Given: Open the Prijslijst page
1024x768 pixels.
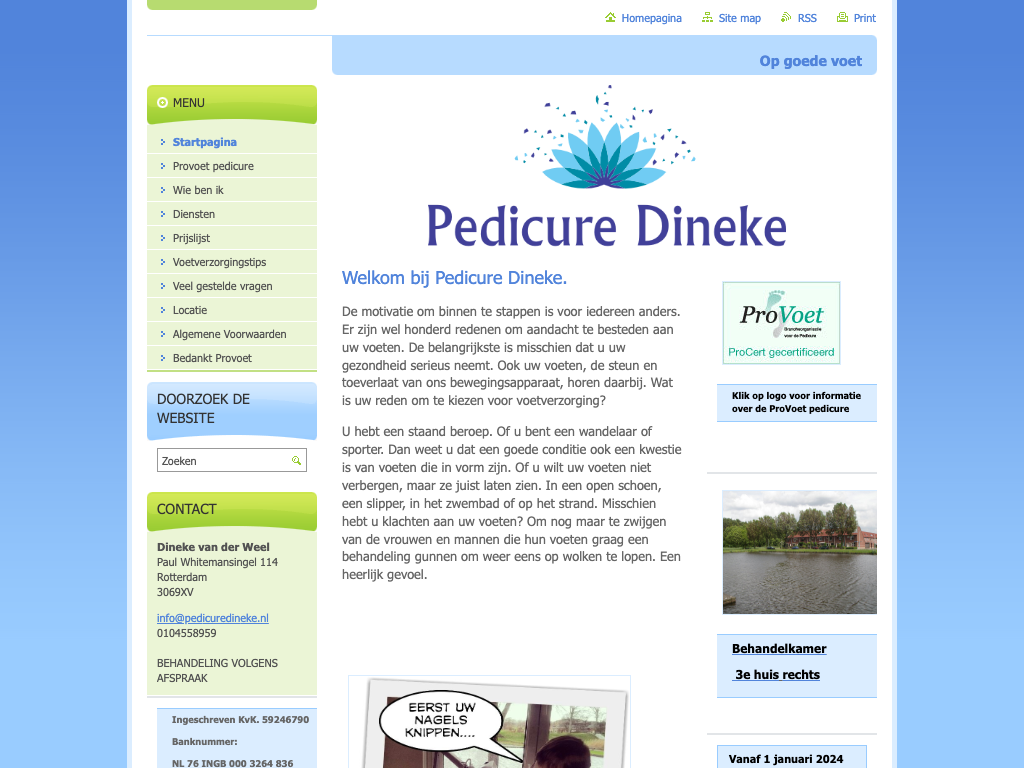Looking at the screenshot, I should coord(191,238).
